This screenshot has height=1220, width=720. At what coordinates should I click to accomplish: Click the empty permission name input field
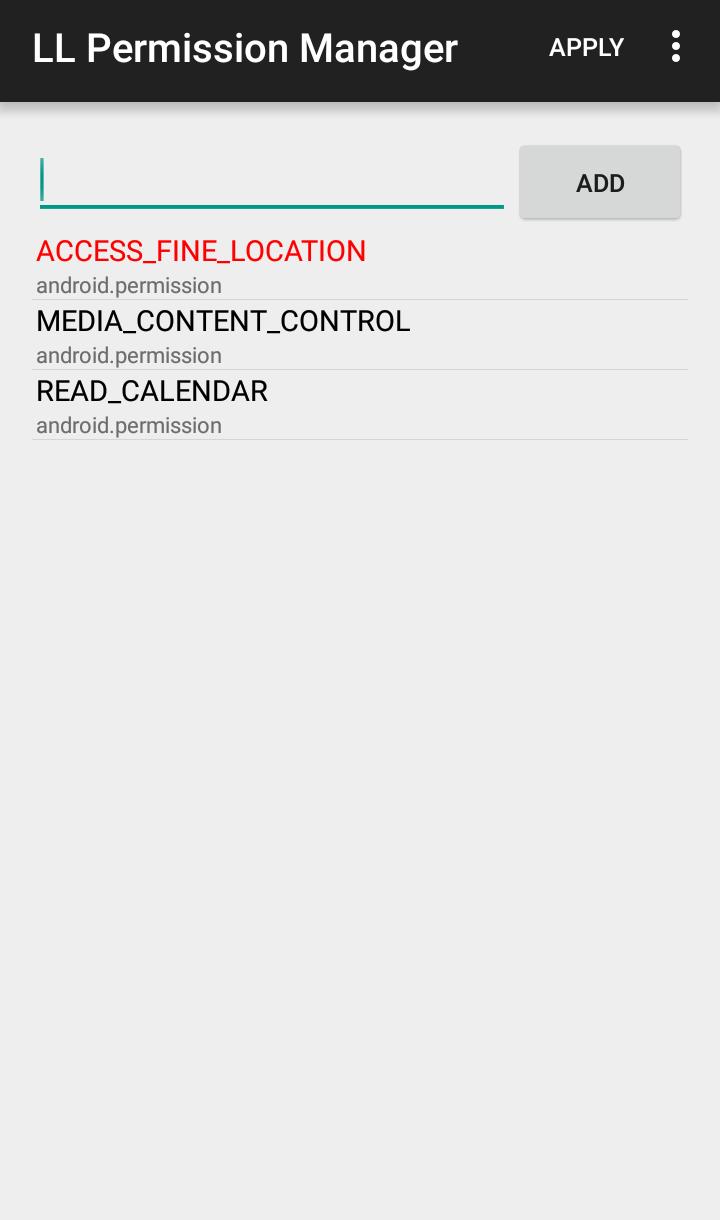pos(270,180)
